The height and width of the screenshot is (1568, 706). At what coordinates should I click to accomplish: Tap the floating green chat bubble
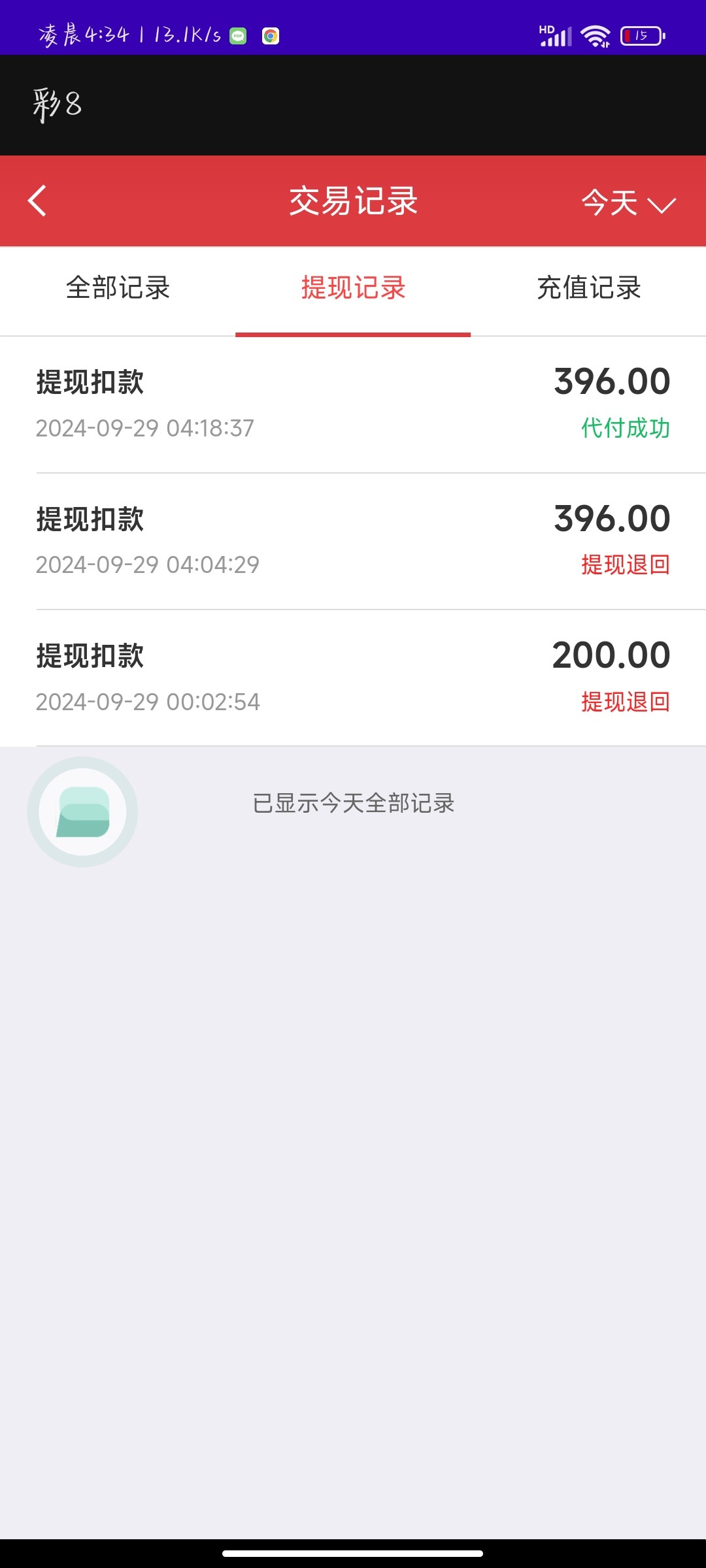[x=83, y=812]
